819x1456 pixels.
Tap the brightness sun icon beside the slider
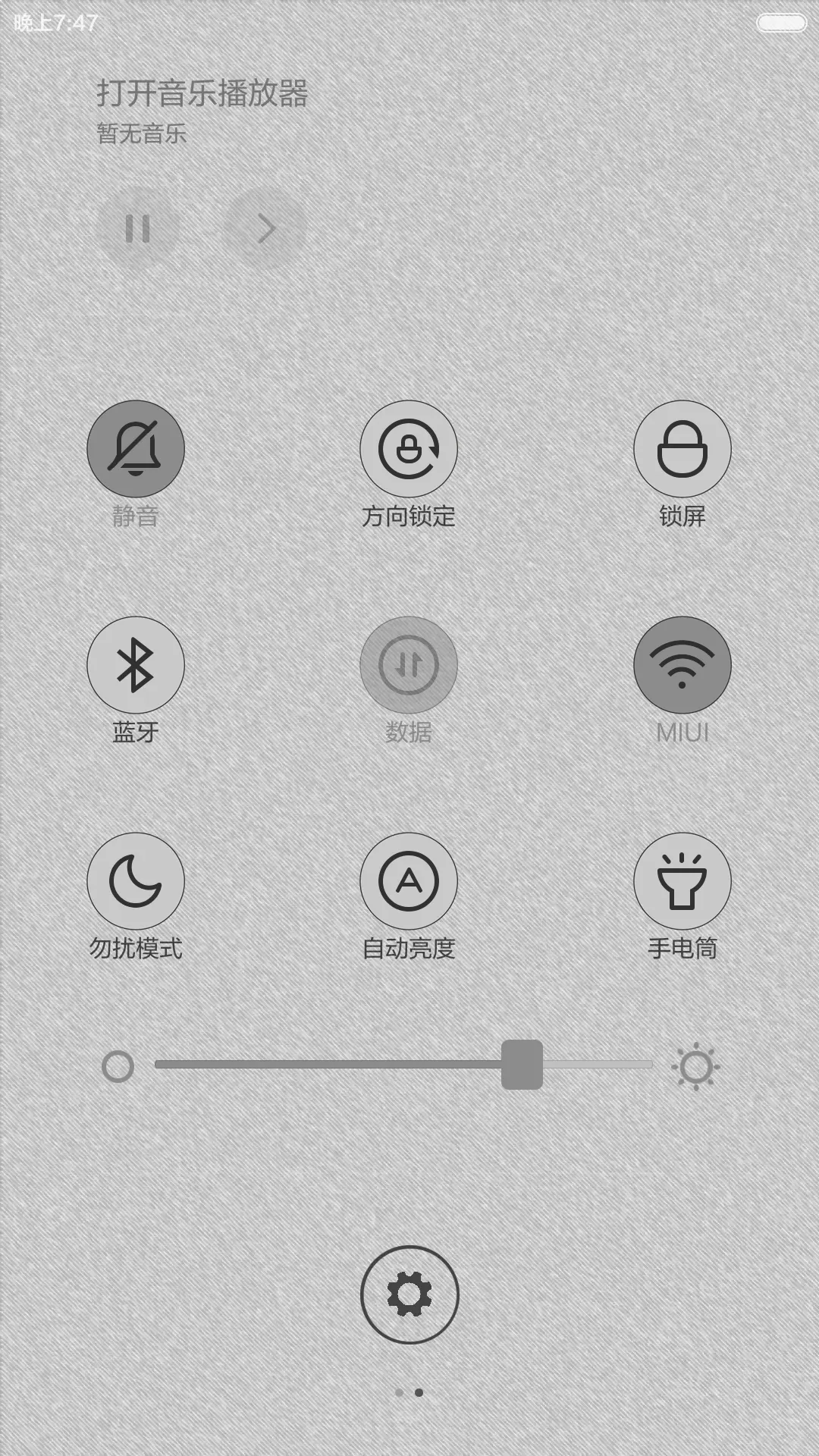(695, 1065)
